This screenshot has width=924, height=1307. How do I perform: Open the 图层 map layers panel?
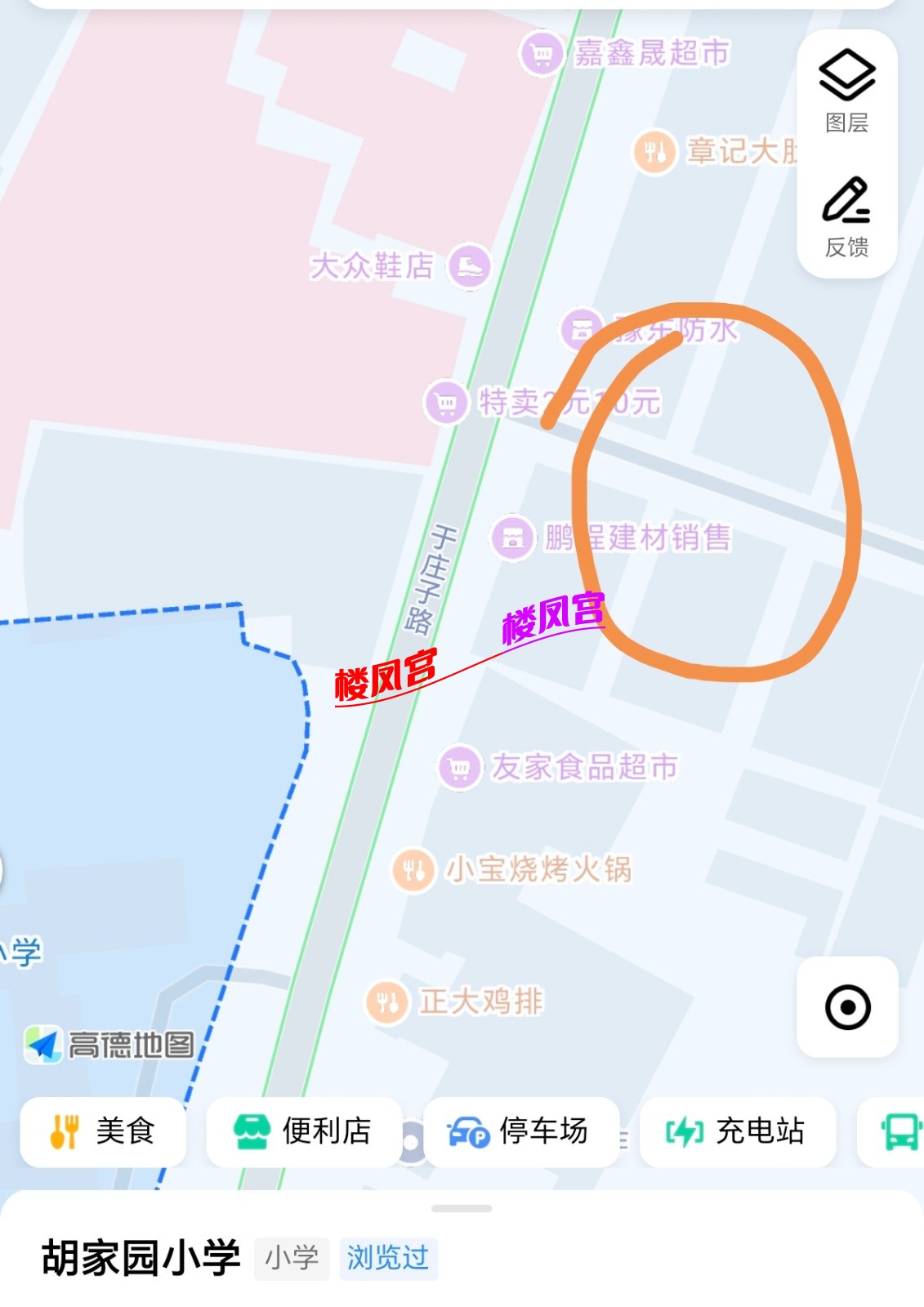point(848,90)
